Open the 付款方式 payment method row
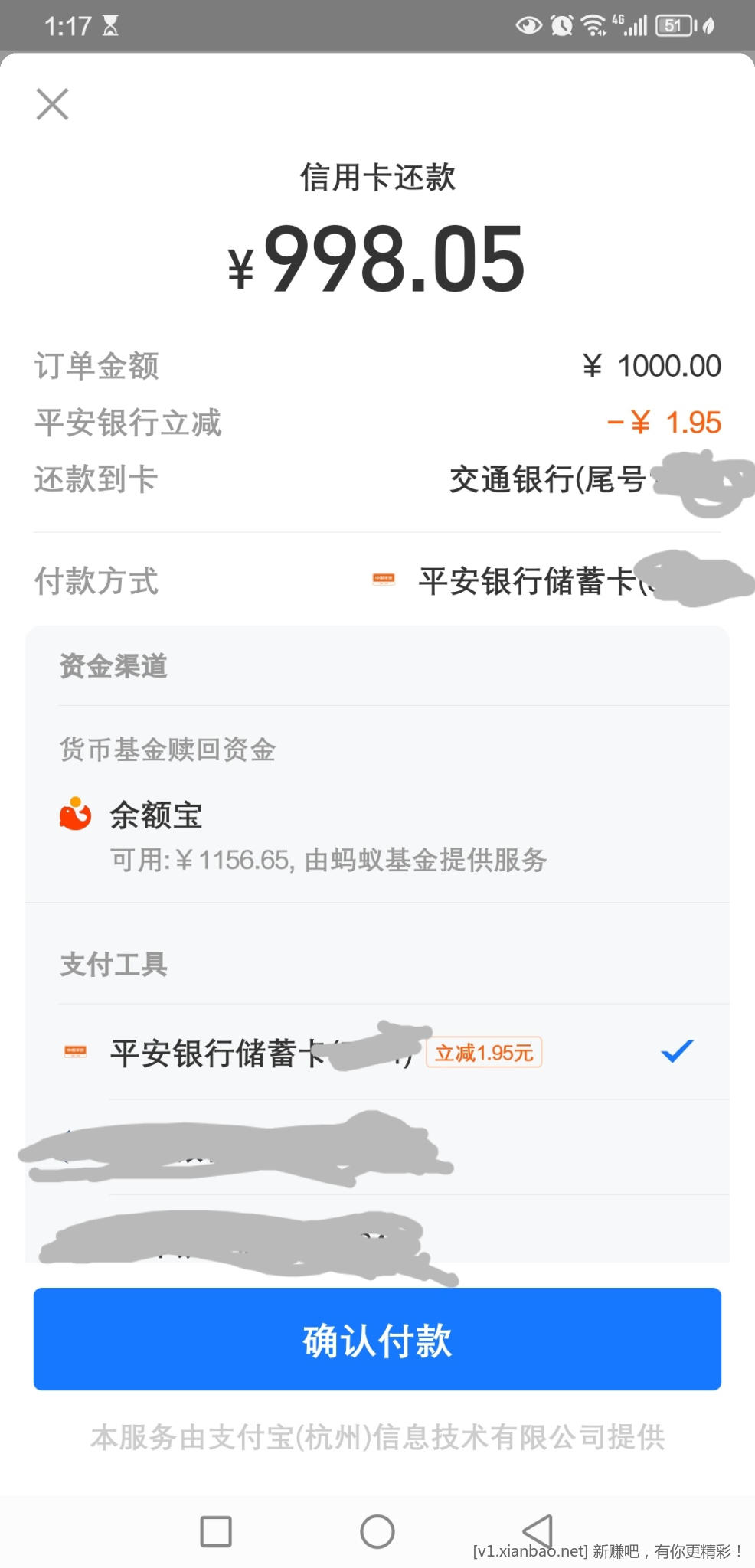The height and width of the screenshot is (1568, 755). click(x=377, y=581)
